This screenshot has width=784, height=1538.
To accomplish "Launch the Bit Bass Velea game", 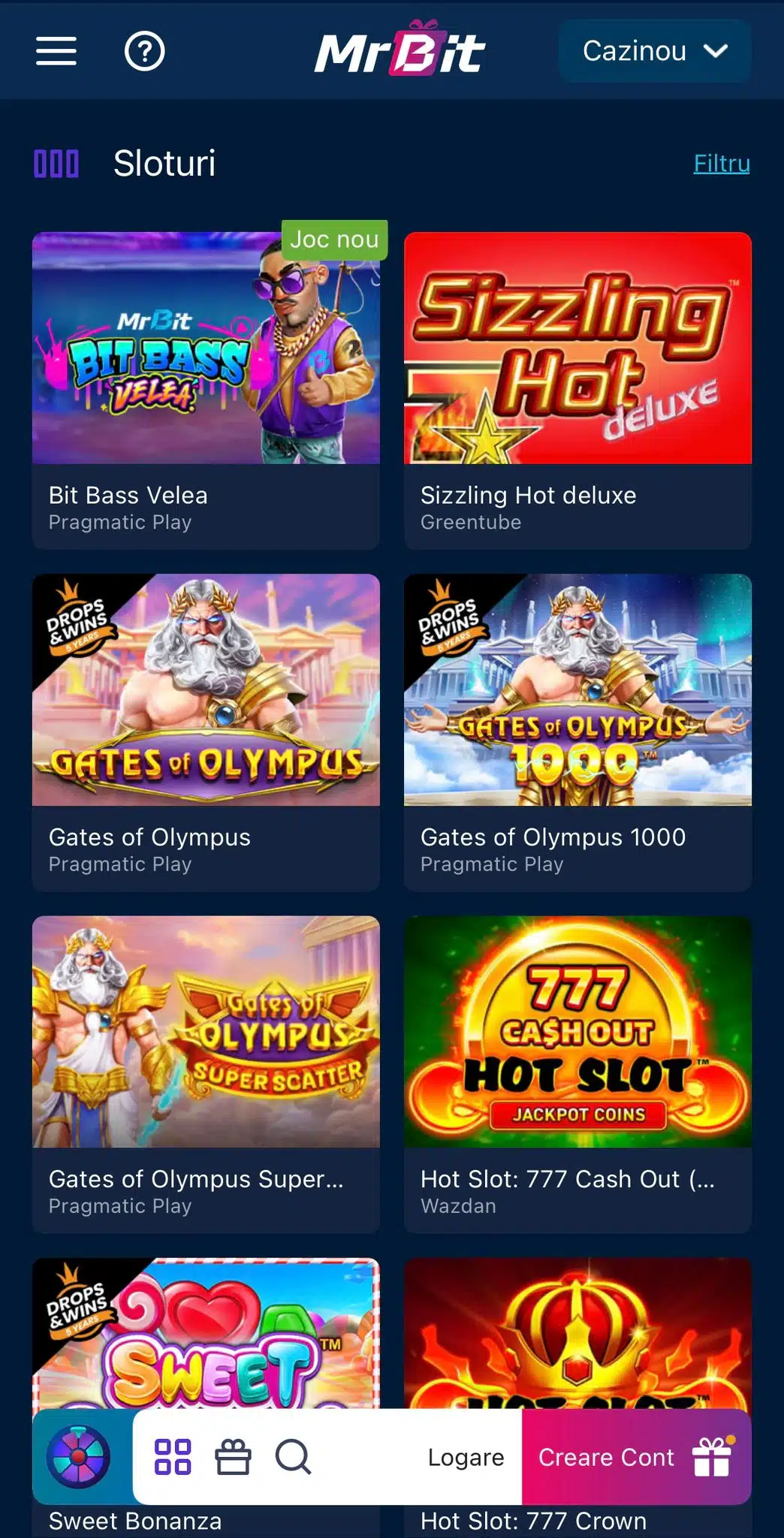I will (206, 348).
